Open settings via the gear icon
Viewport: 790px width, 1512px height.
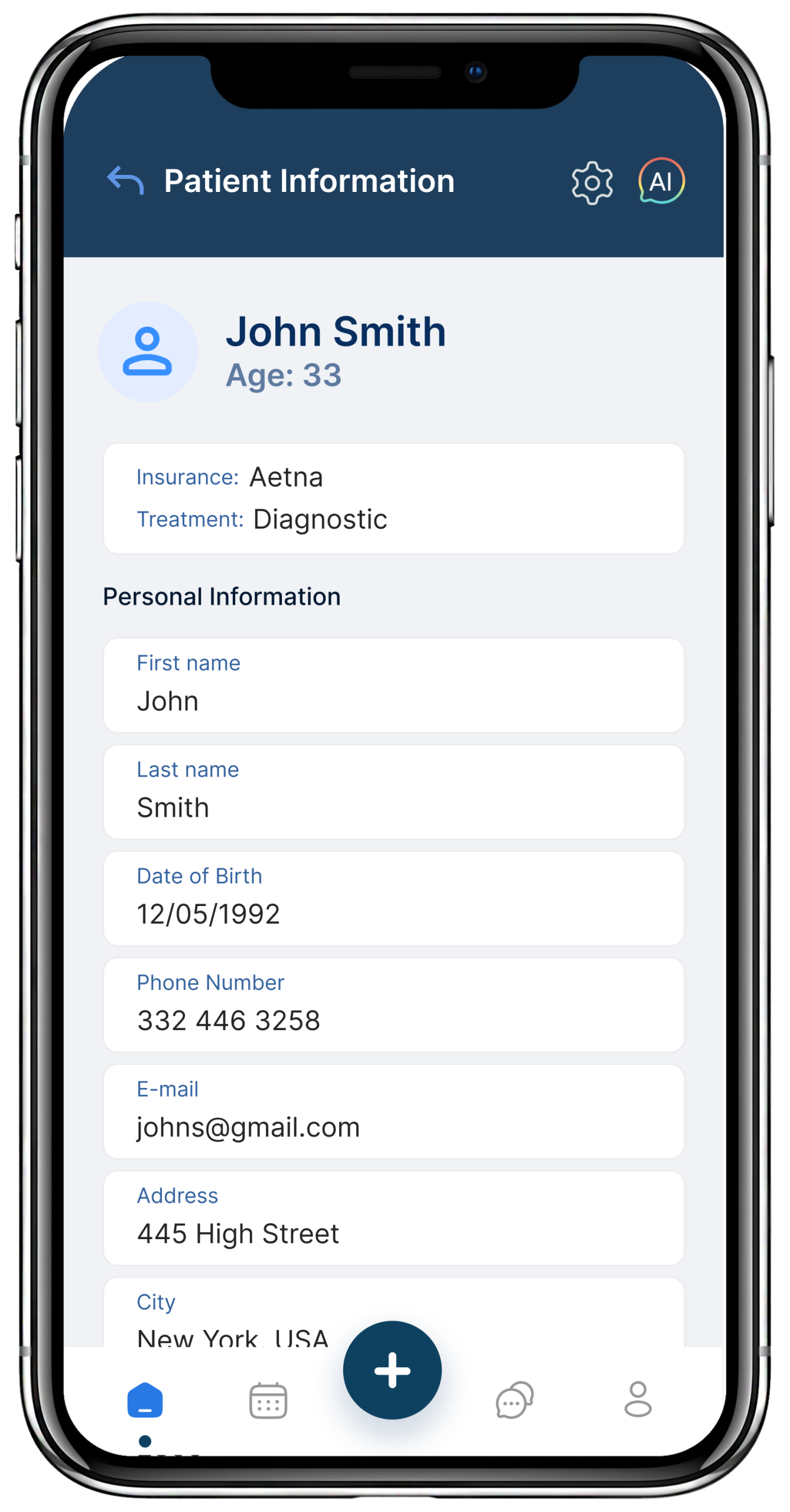(x=592, y=183)
